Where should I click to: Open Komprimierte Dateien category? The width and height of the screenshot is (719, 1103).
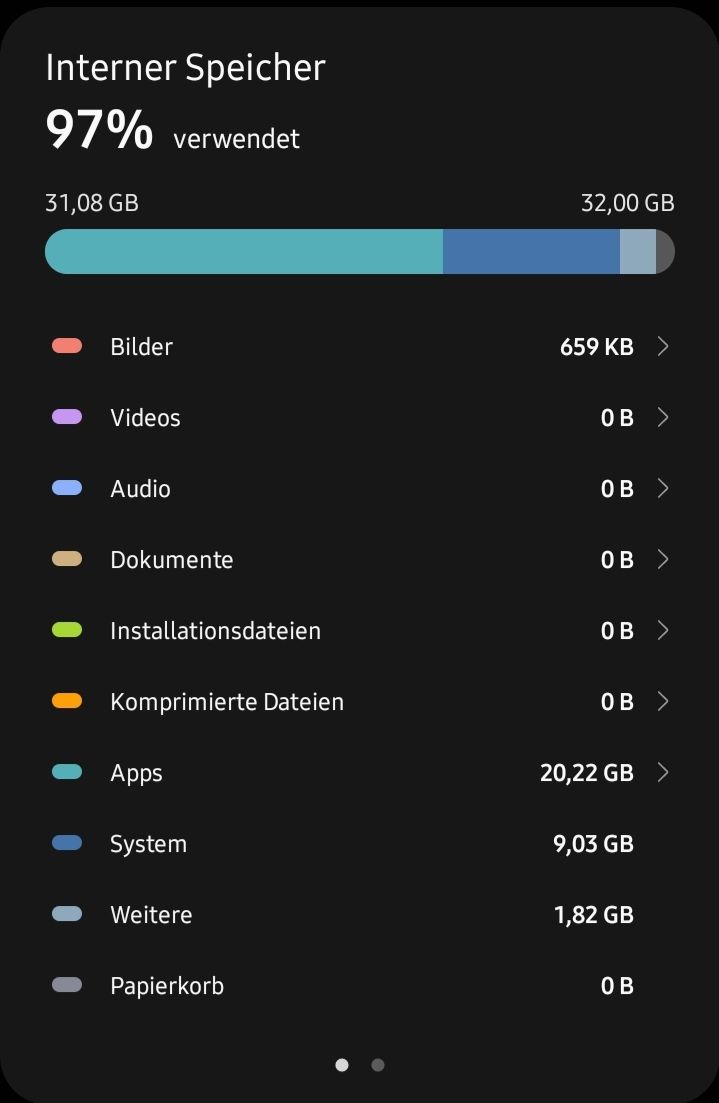click(359, 702)
